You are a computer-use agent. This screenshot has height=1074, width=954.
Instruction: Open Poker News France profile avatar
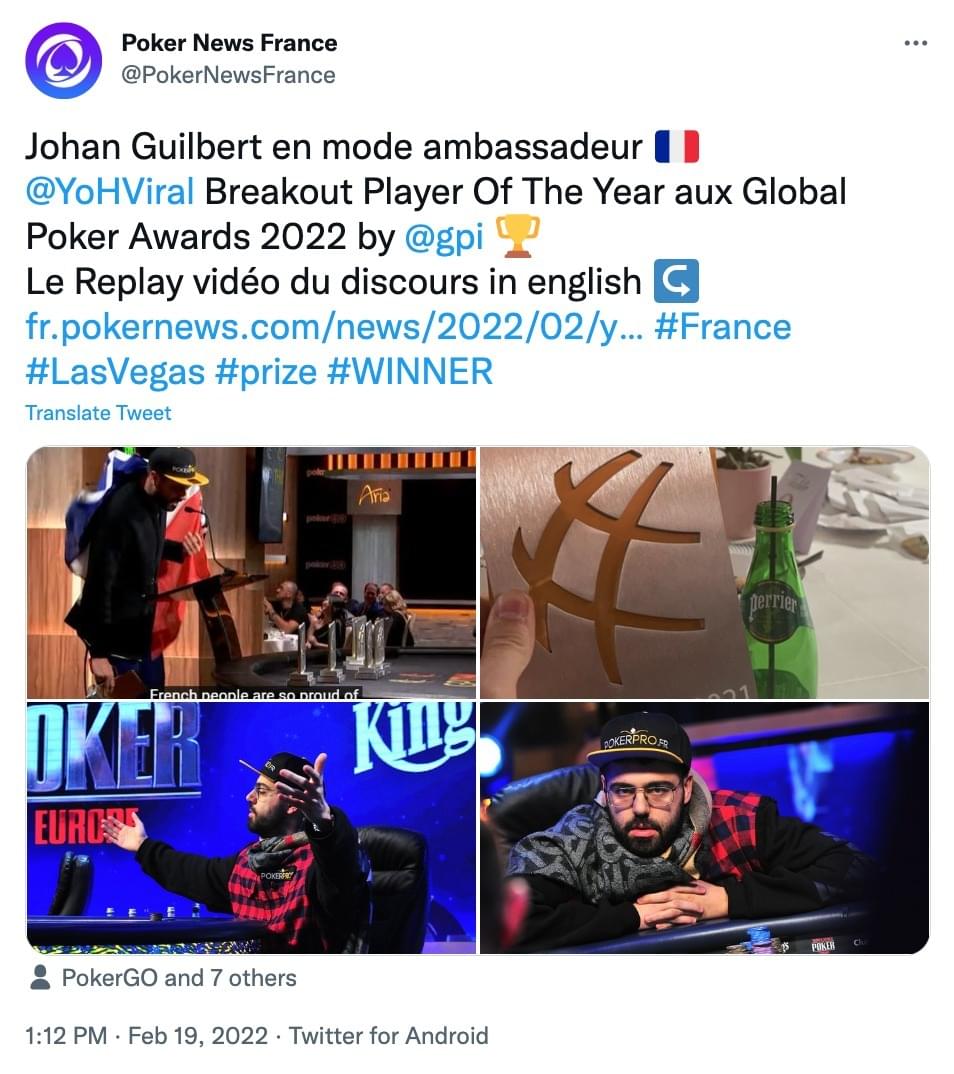[x=64, y=60]
